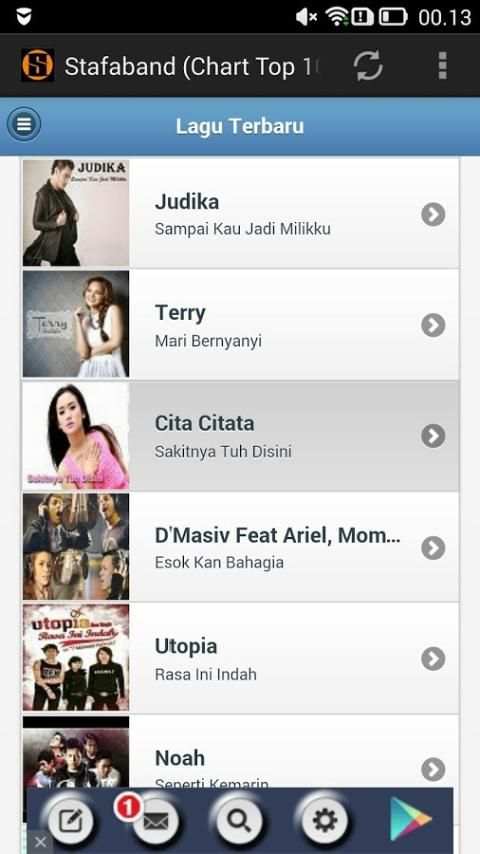This screenshot has height=854, width=480.
Task: Dismiss the bottom ad banner
Action: tap(40, 843)
